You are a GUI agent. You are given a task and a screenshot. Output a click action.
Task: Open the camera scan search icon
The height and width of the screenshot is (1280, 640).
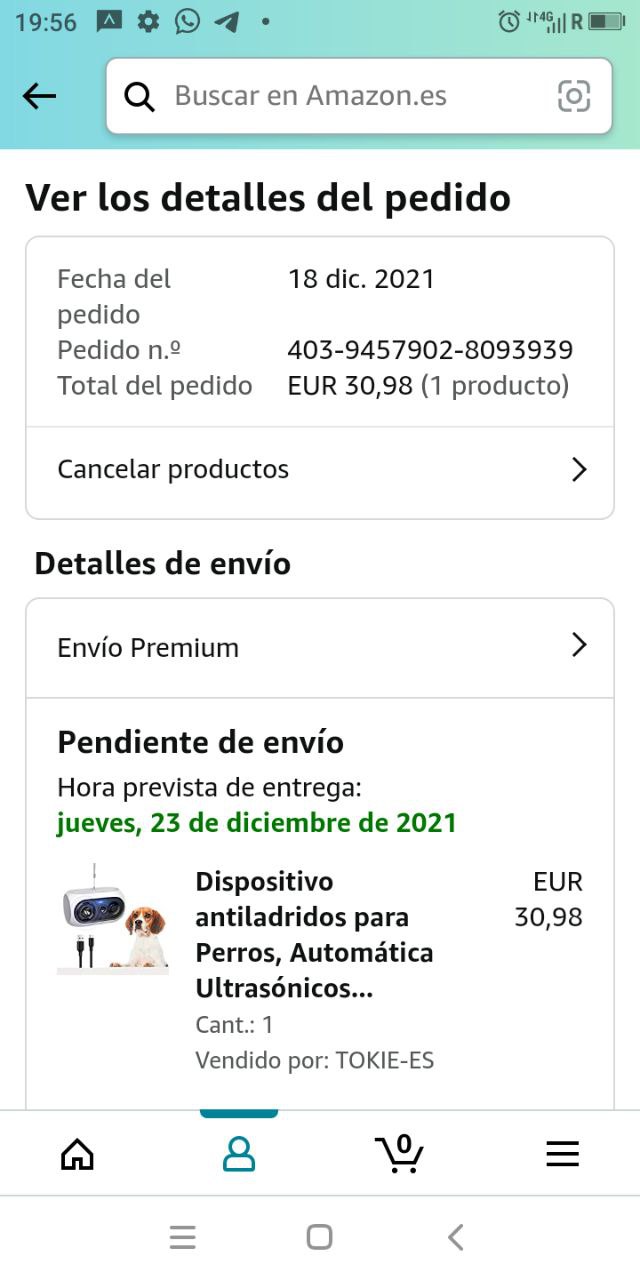pyautogui.click(x=574, y=96)
